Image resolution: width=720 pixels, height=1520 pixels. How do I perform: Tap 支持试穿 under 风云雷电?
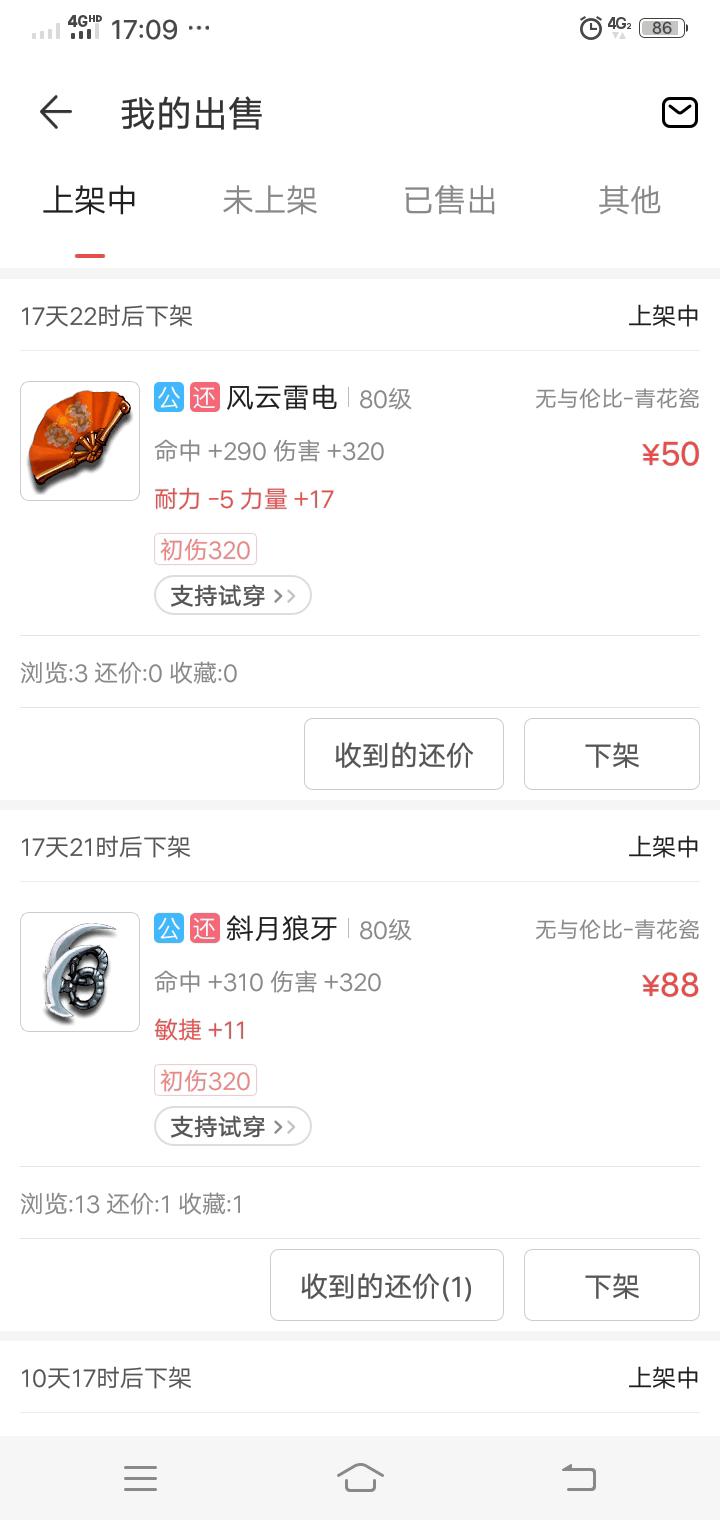(233, 596)
